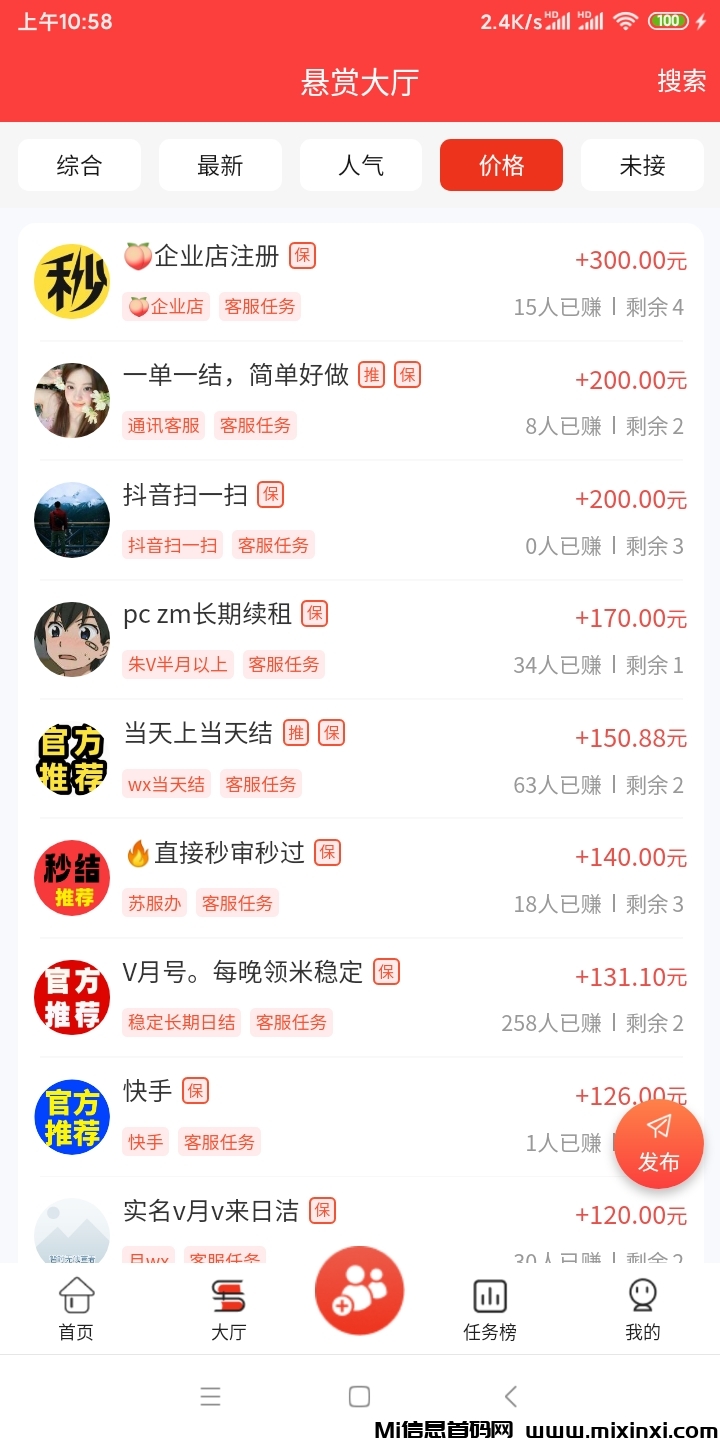Viewport: 720px width, 1440px height.
Task: Tap the 保 badge next to 抖音扫一扫
Action: point(271,494)
